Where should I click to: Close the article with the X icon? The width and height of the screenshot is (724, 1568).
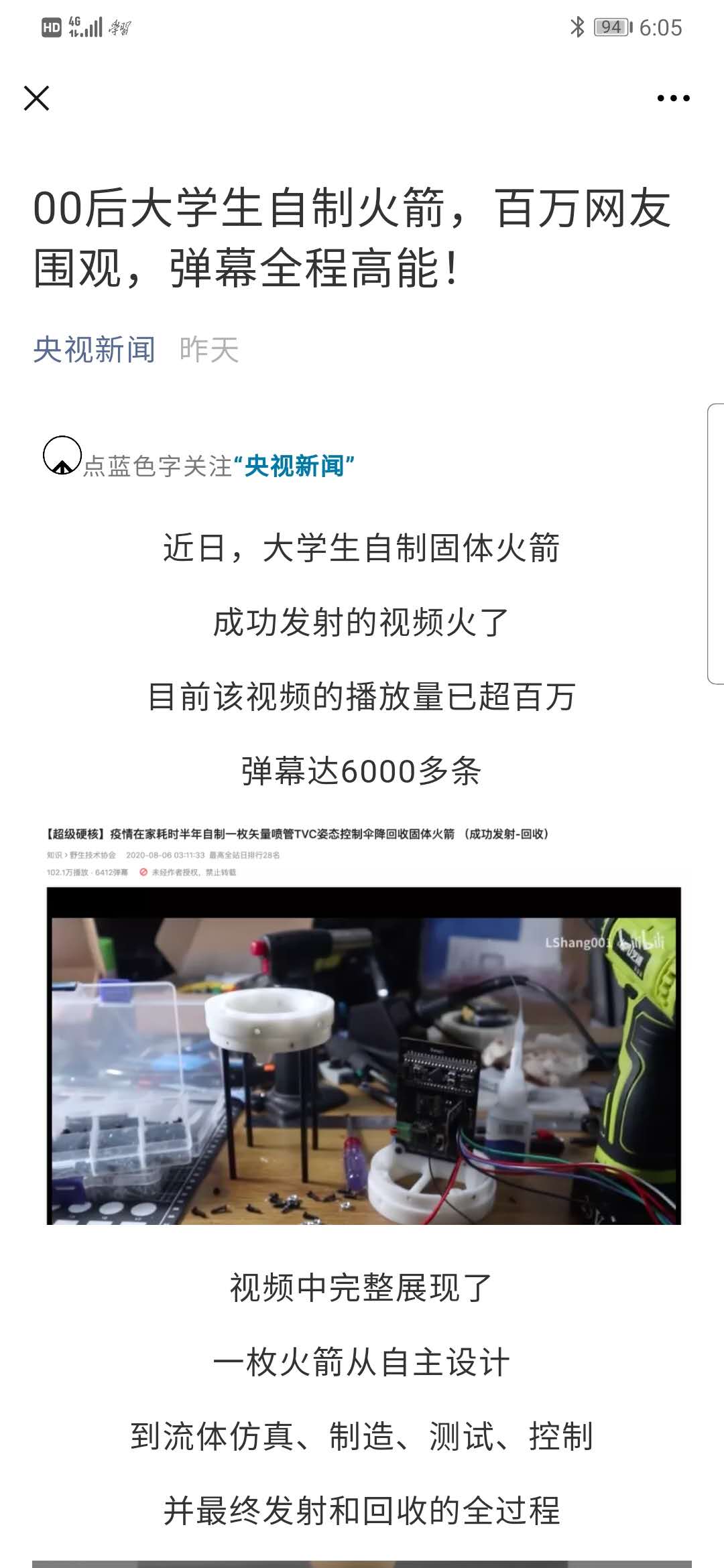point(37,98)
